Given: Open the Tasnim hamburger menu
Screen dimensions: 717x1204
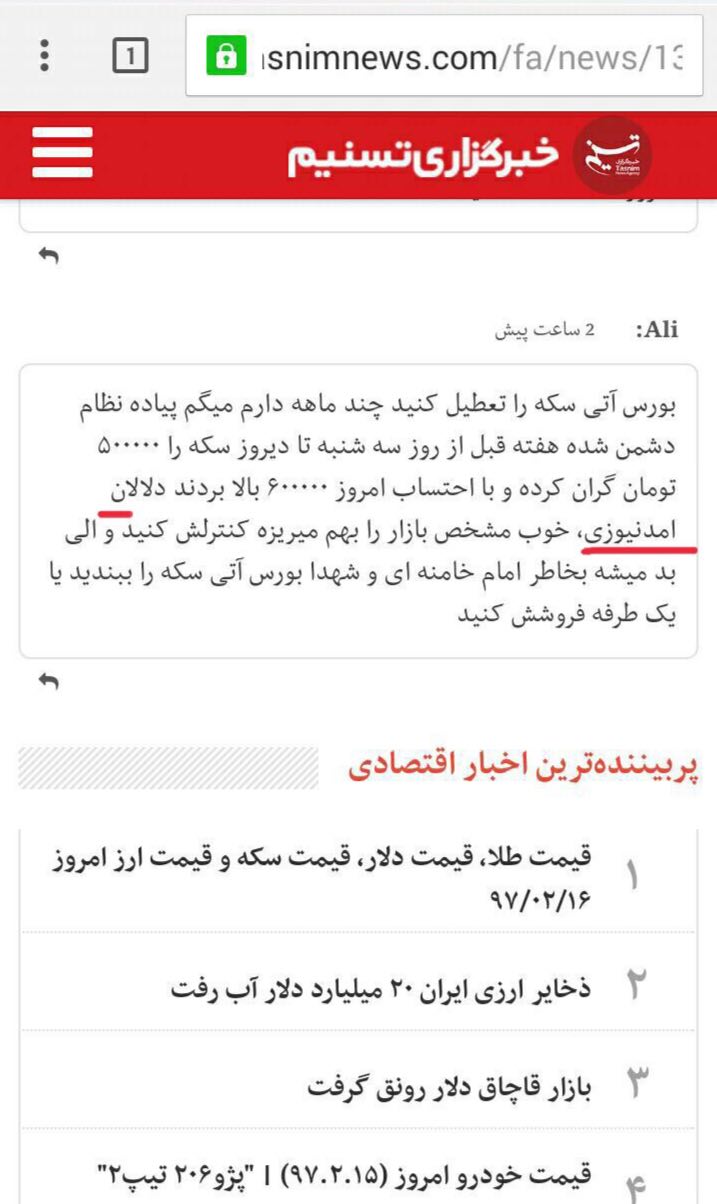Looking at the screenshot, I should [x=62, y=154].
